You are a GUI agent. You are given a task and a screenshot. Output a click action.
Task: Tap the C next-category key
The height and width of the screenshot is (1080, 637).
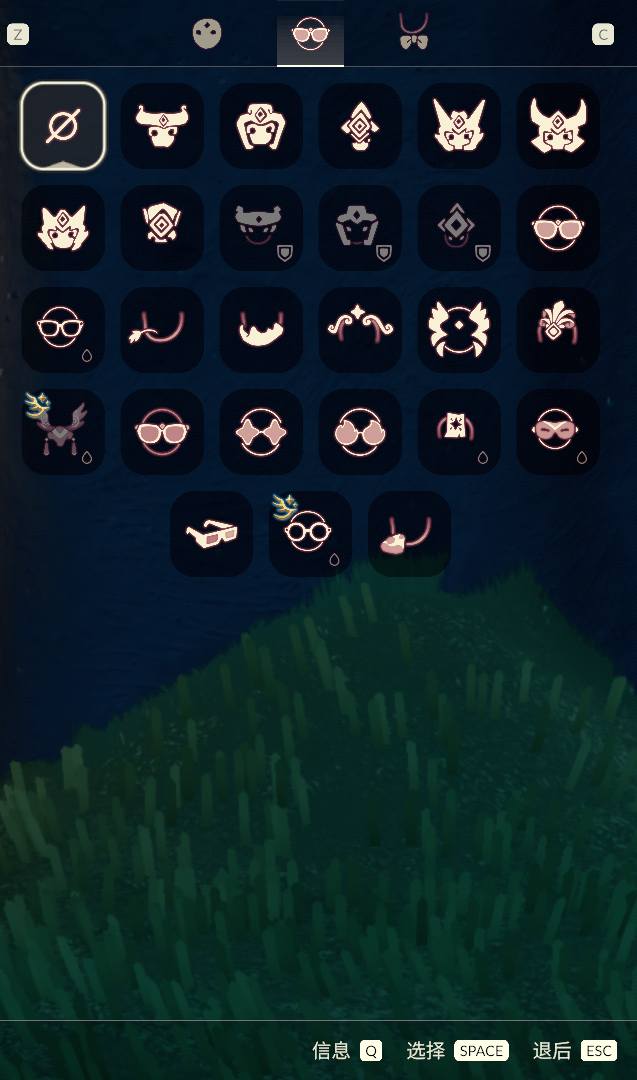point(603,35)
